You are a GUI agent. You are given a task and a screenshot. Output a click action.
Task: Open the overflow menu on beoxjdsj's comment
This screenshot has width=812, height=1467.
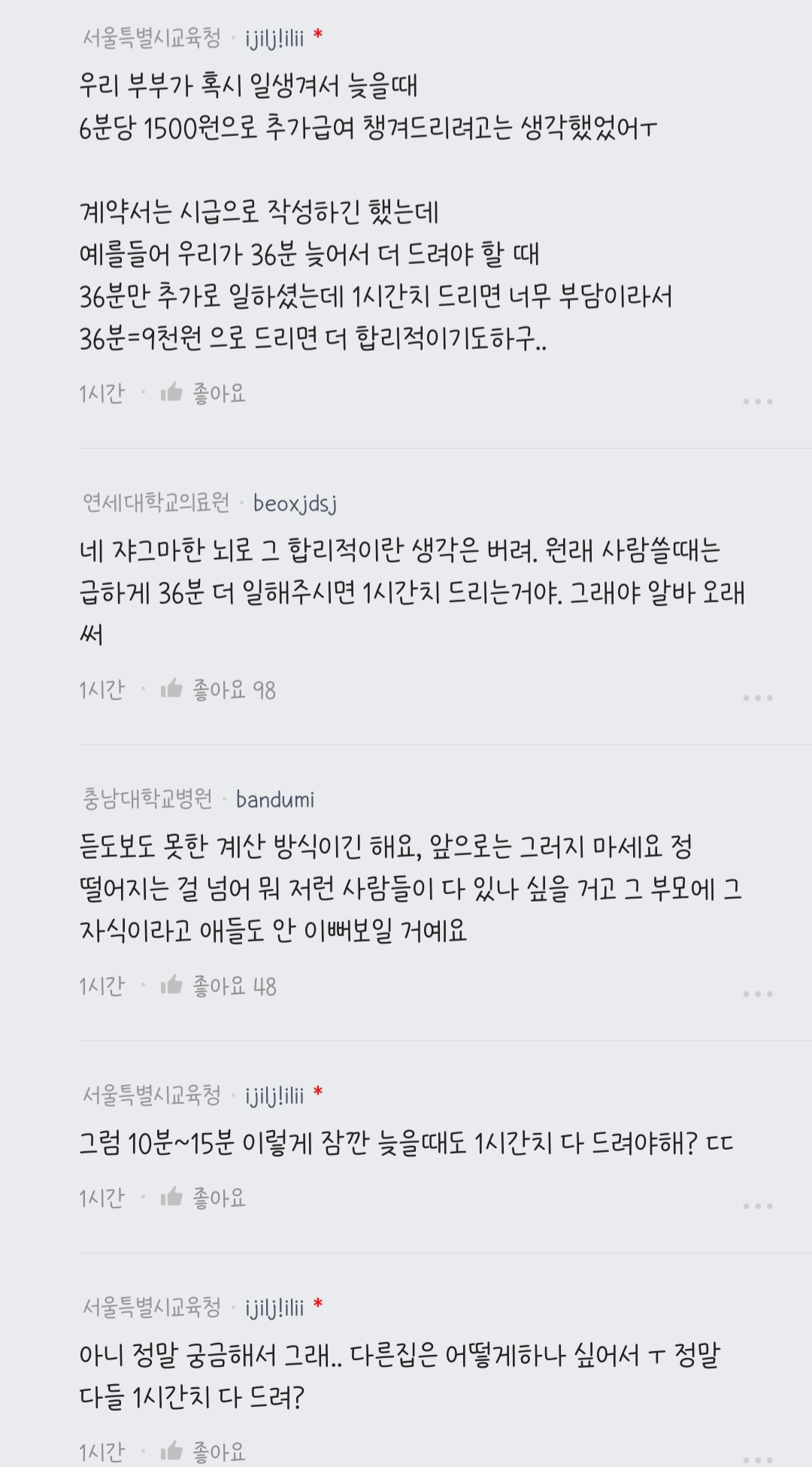point(757,698)
